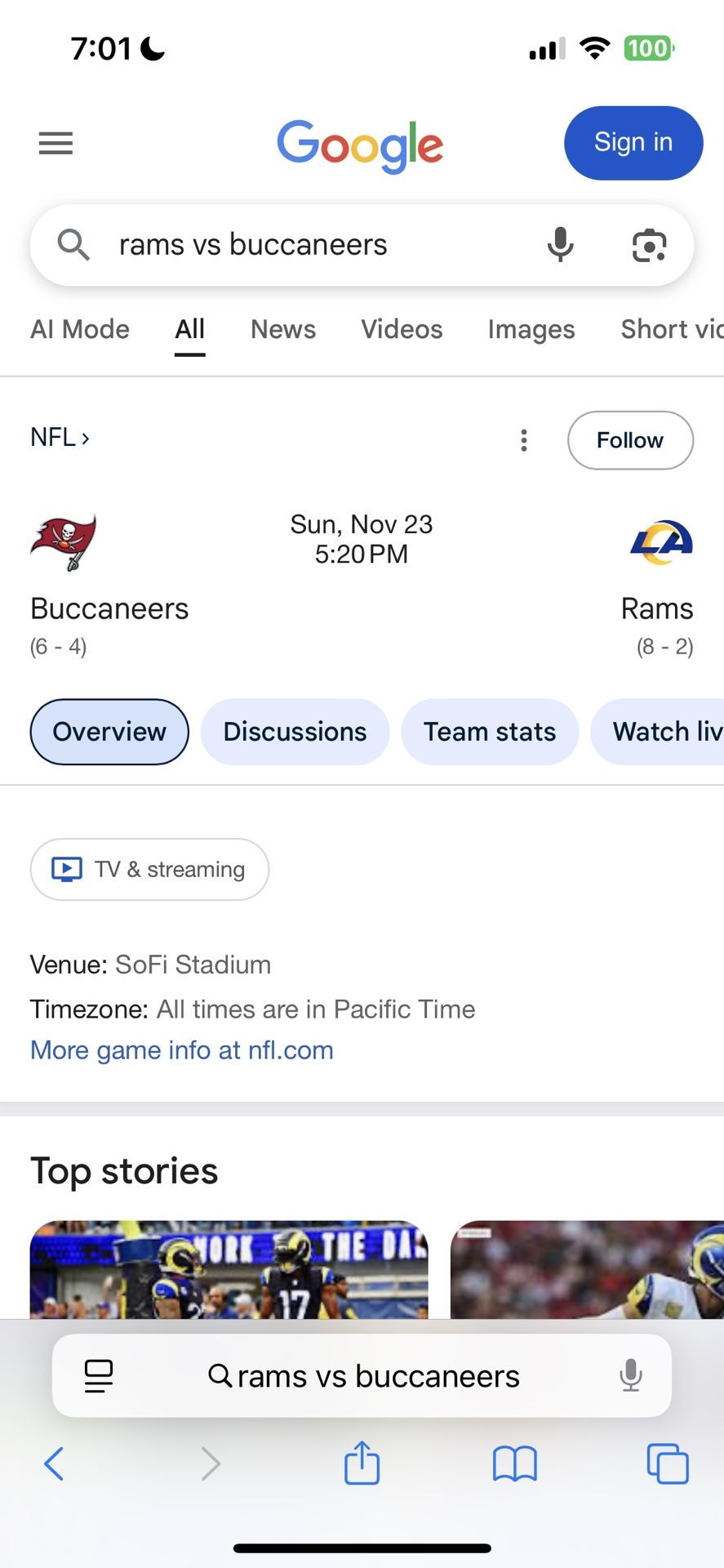Select the Team stats chip

click(x=489, y=732)
